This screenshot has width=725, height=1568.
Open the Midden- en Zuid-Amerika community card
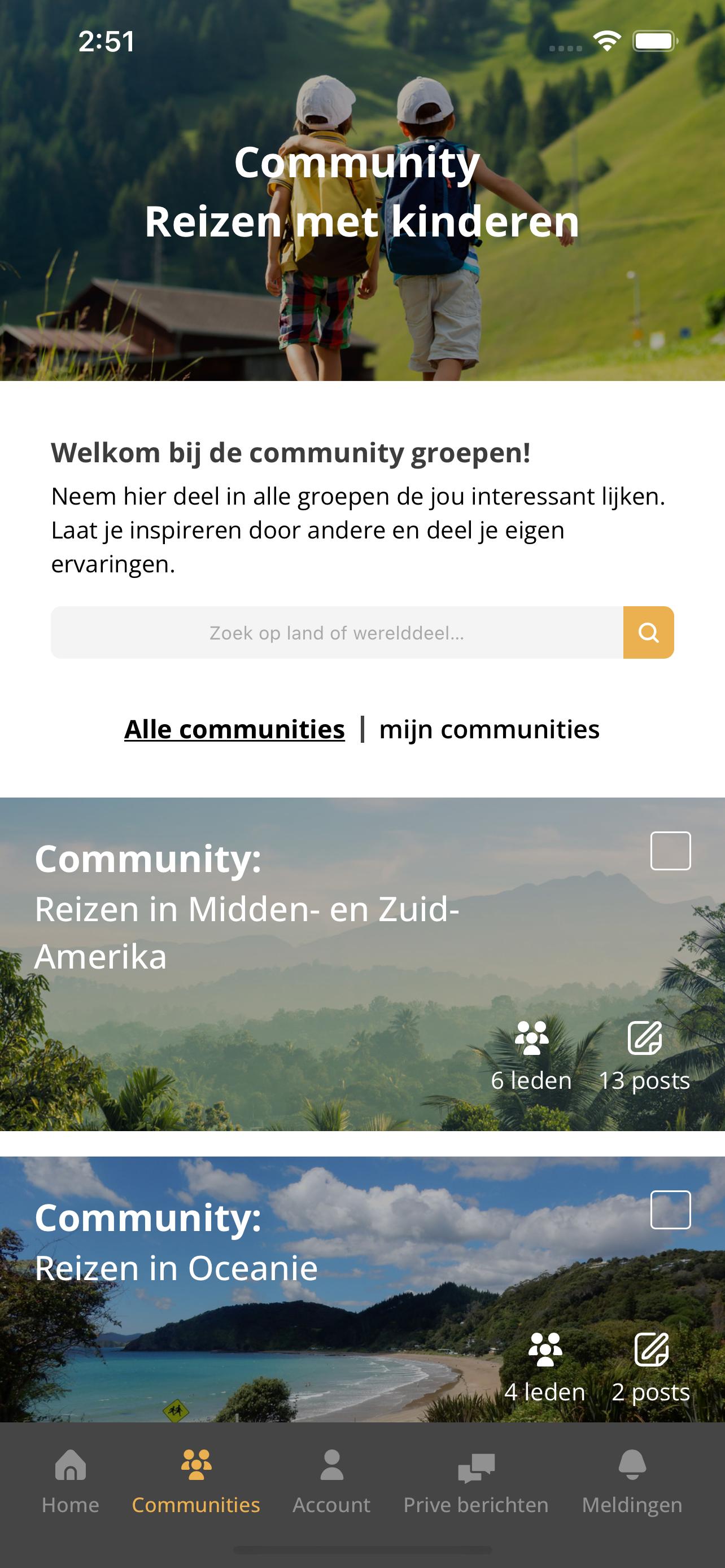coord(362,964)
